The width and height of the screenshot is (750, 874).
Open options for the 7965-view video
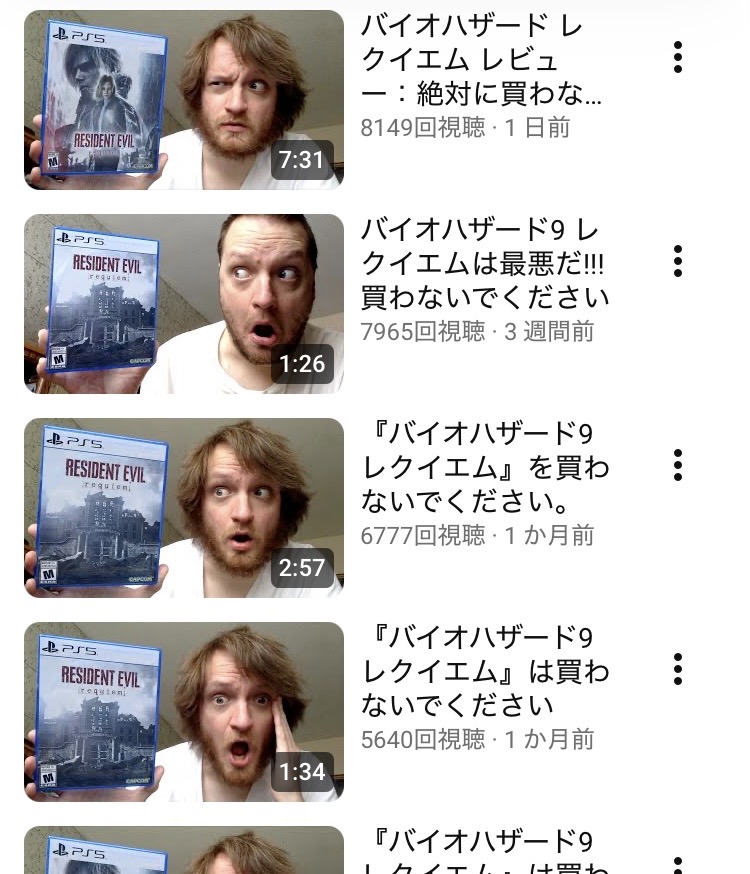point(678,261)
